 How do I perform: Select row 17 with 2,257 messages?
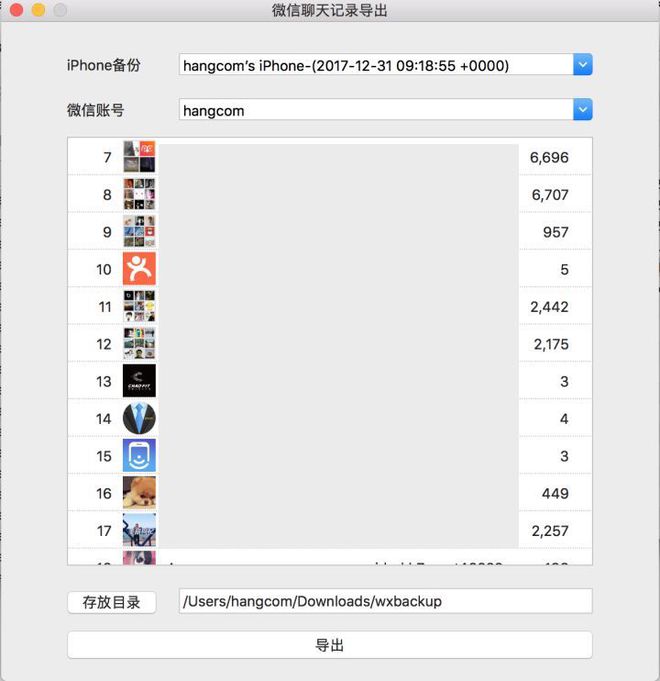point(330,531)
